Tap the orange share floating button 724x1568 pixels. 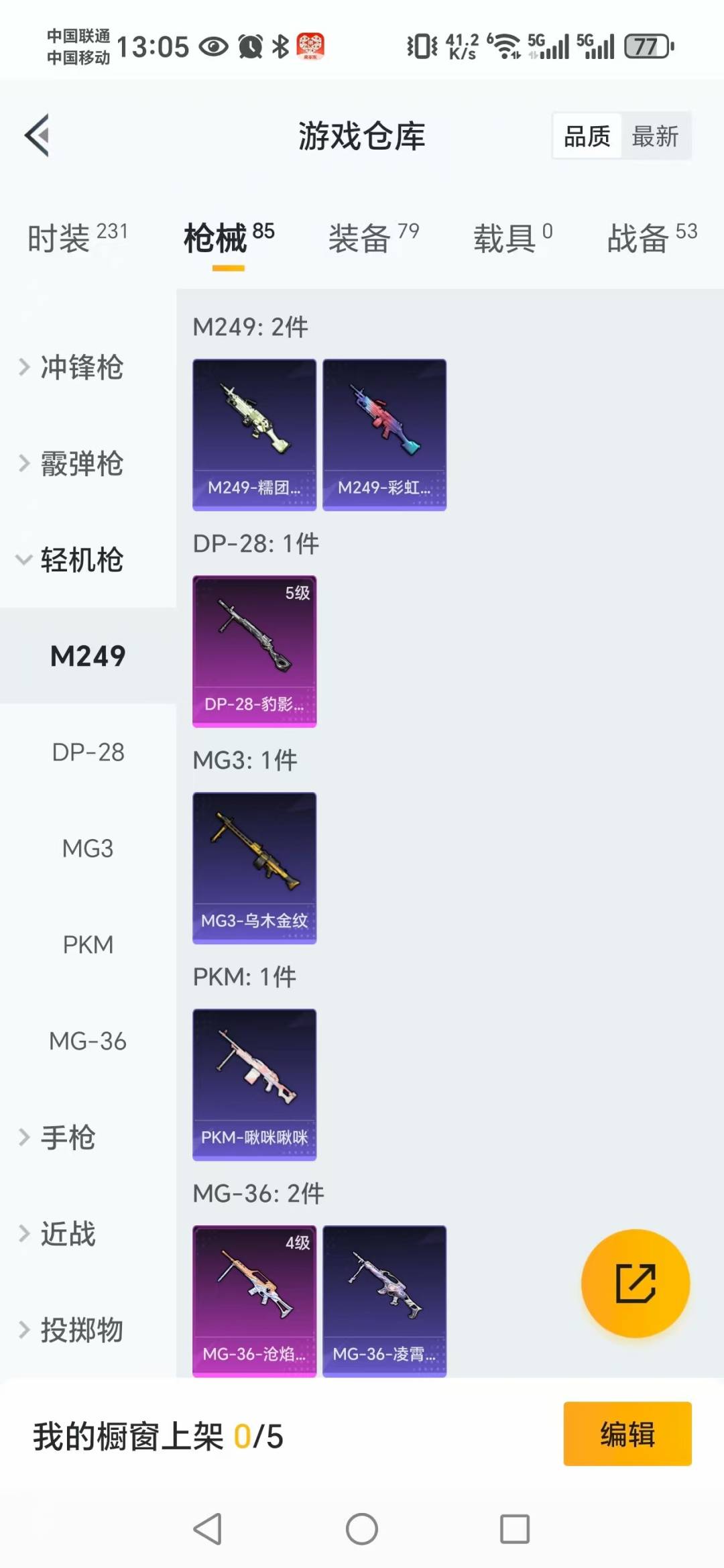pos(635,1283)
